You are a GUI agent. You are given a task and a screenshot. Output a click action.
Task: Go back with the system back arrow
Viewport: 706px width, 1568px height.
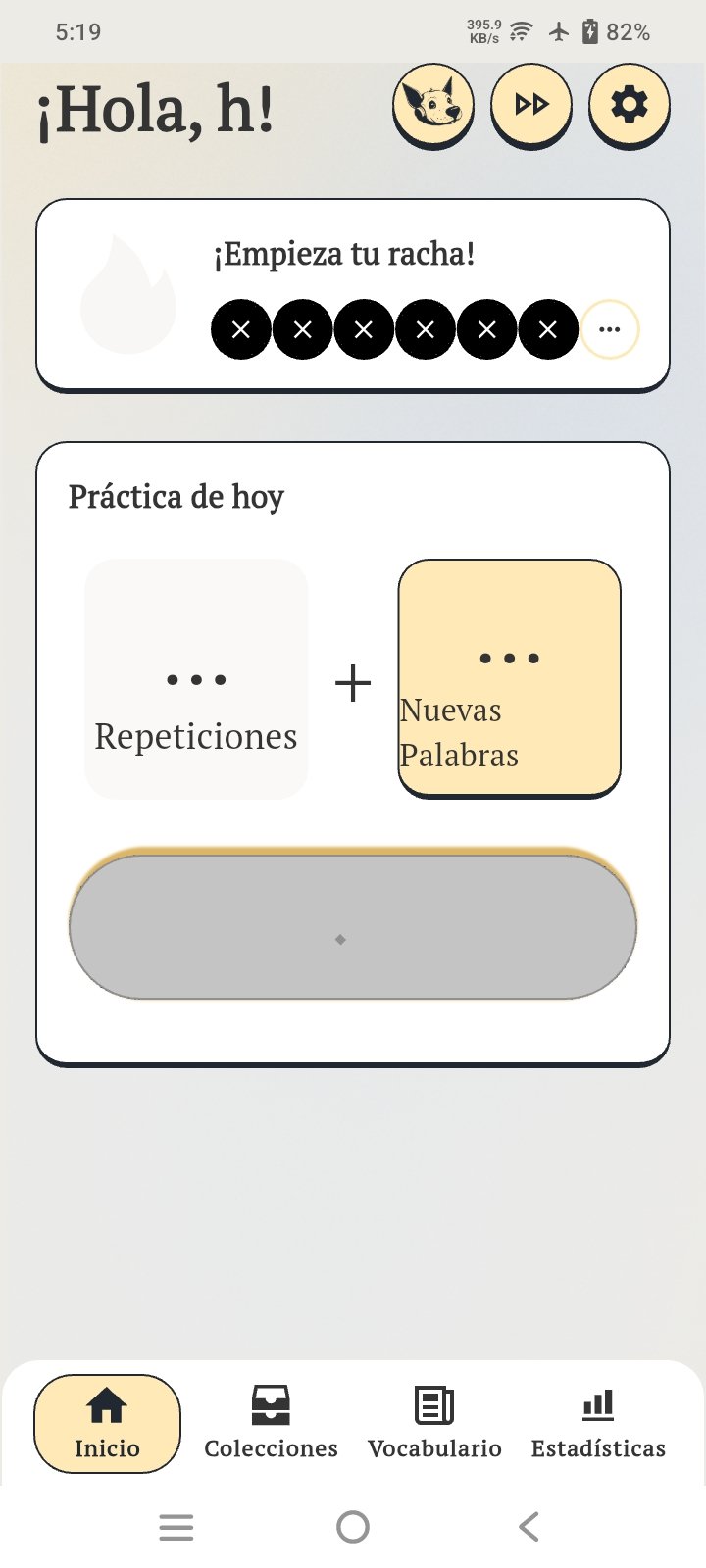[529, 1527]
